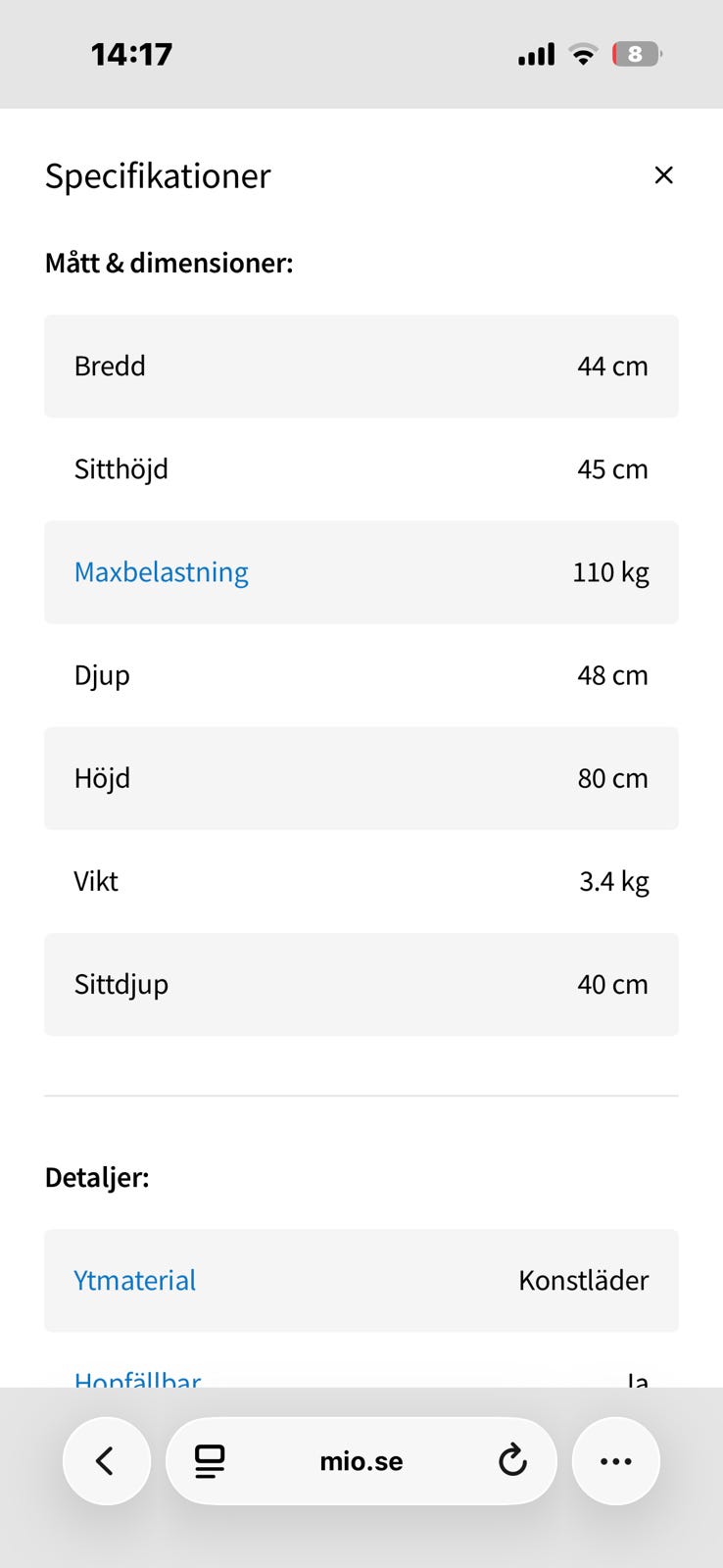Image resolution: width=723 pixels, height=1568 pixels.
Task: Reload the mio.se page
Action: coord(512,1461)
